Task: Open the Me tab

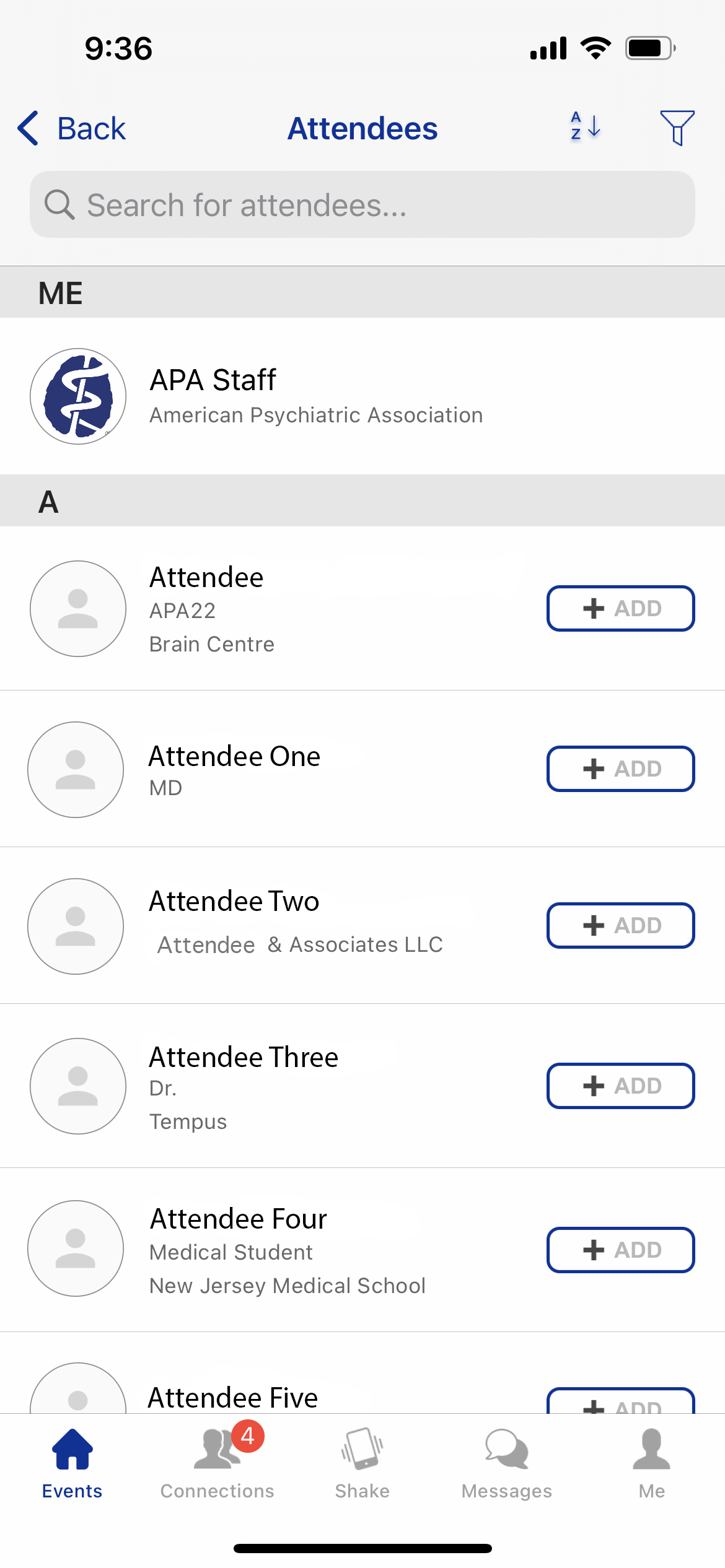Action: pyautogui.click(x=652, y=1464)
